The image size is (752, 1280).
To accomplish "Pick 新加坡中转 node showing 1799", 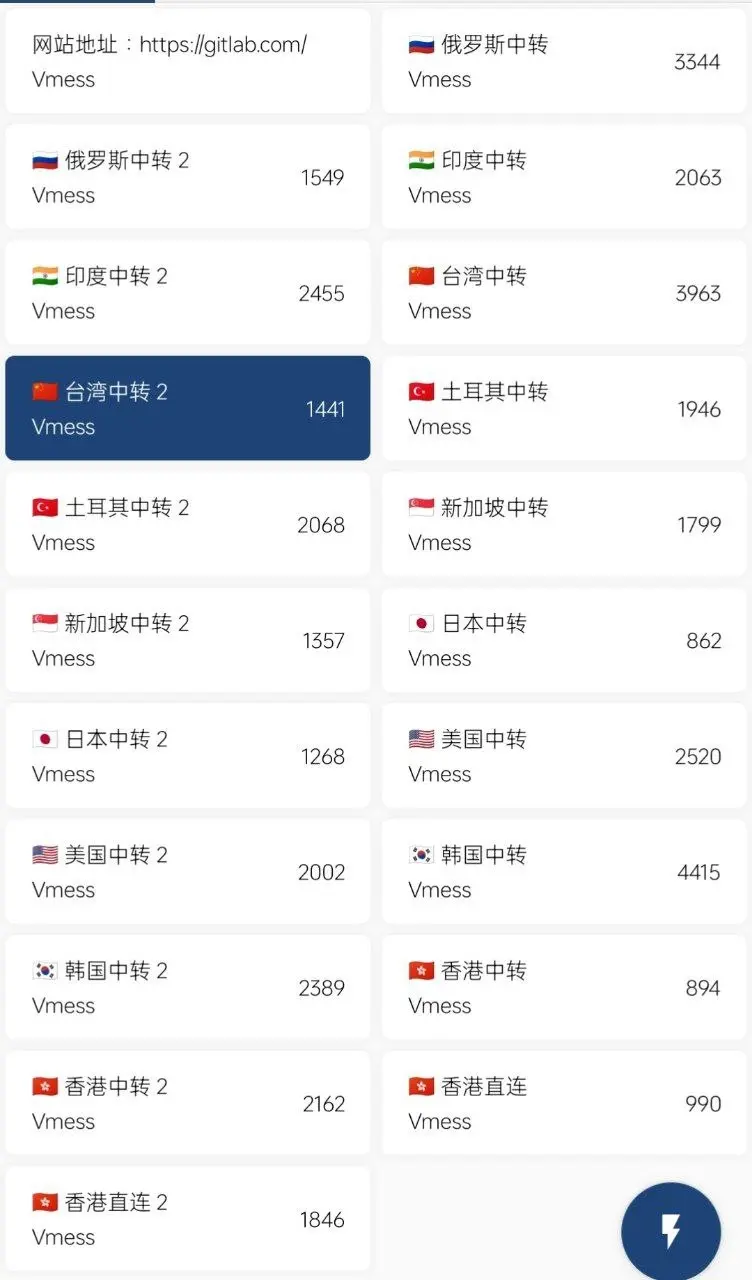I will tap(564, 524).
